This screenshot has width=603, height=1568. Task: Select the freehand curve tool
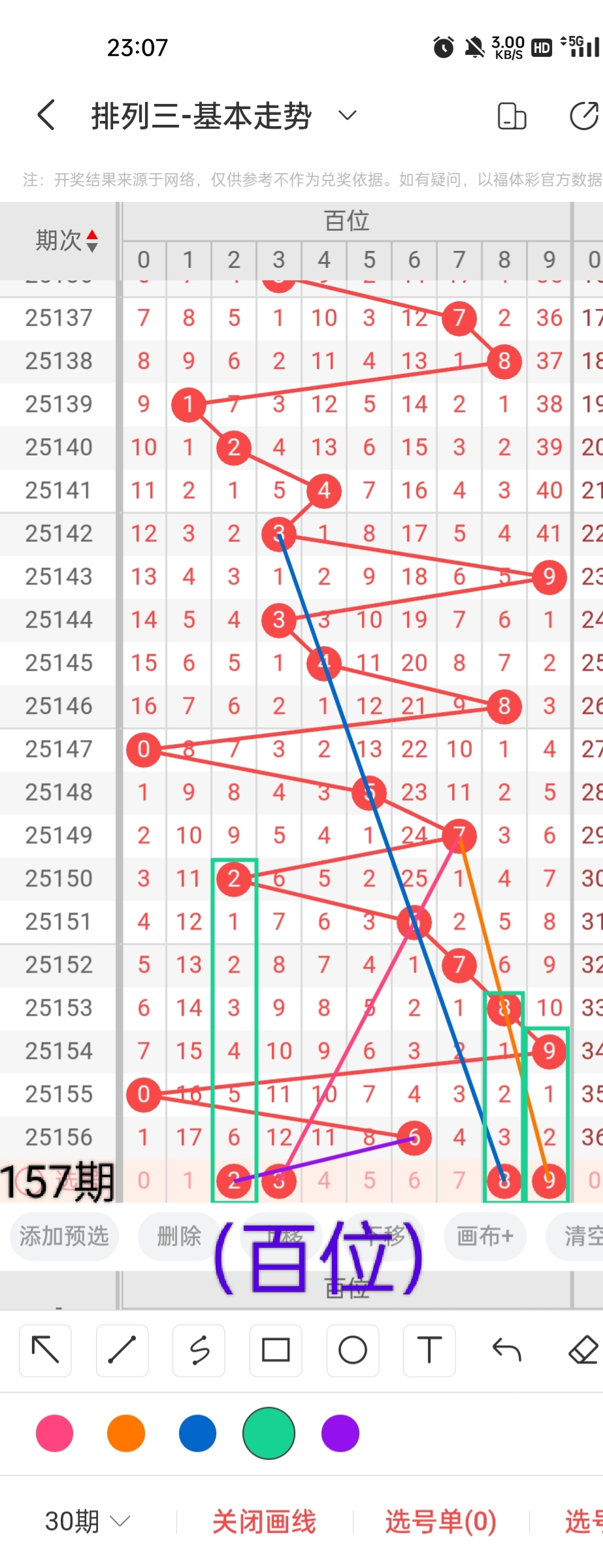tap(199, 1350)
